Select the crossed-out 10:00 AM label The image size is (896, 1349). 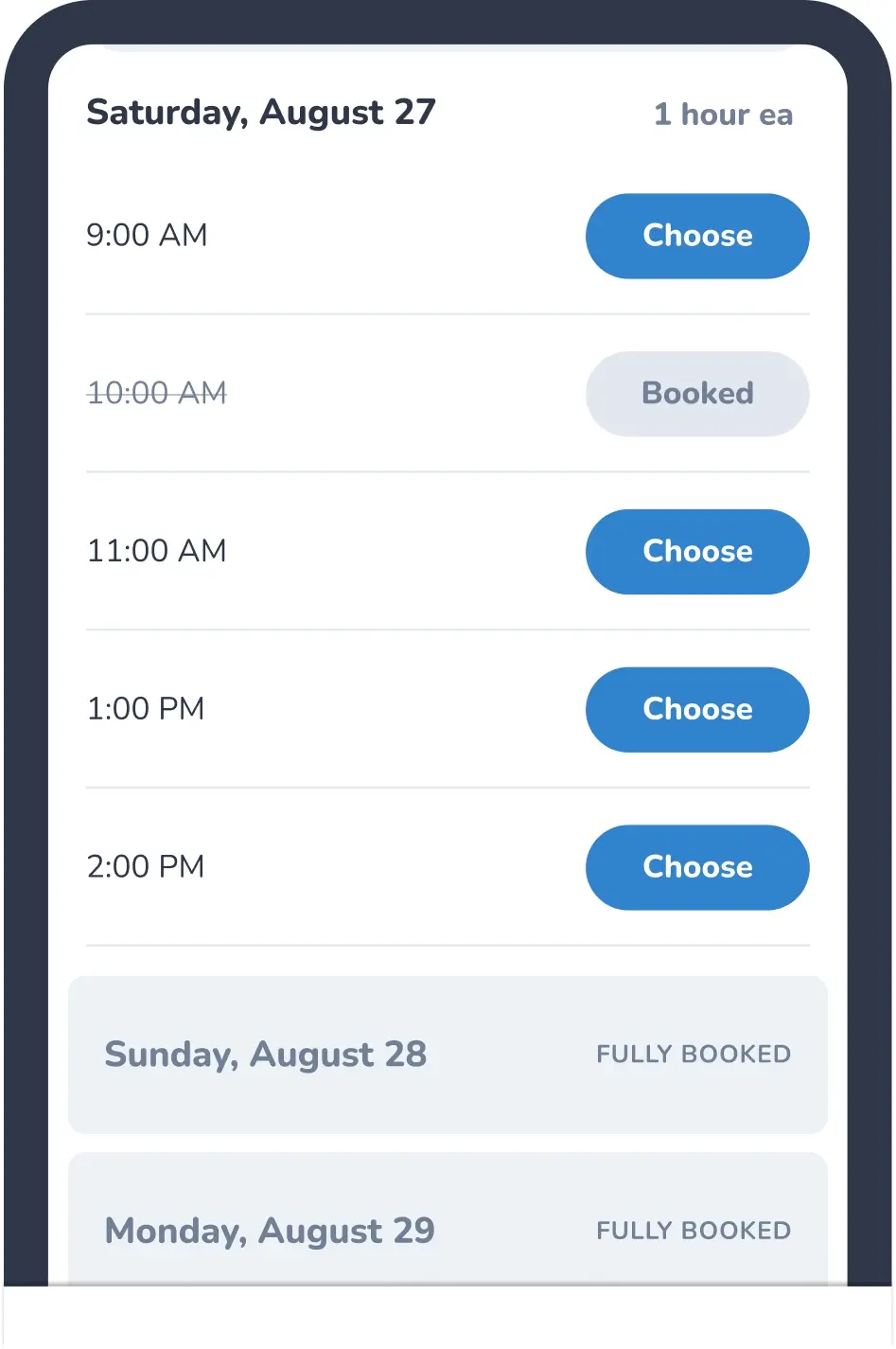pos(156,394)
